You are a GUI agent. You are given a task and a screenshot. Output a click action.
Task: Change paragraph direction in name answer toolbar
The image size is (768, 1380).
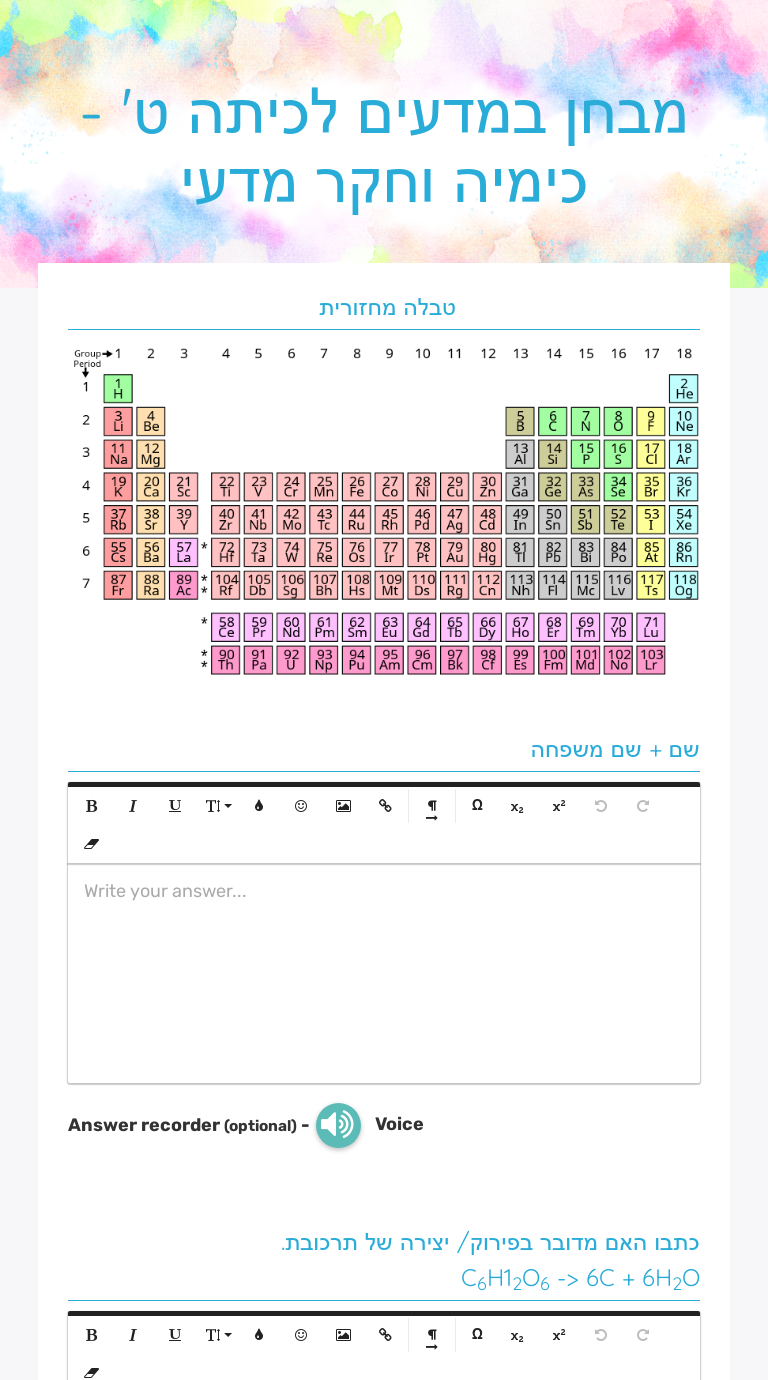(x=432, y=808)
